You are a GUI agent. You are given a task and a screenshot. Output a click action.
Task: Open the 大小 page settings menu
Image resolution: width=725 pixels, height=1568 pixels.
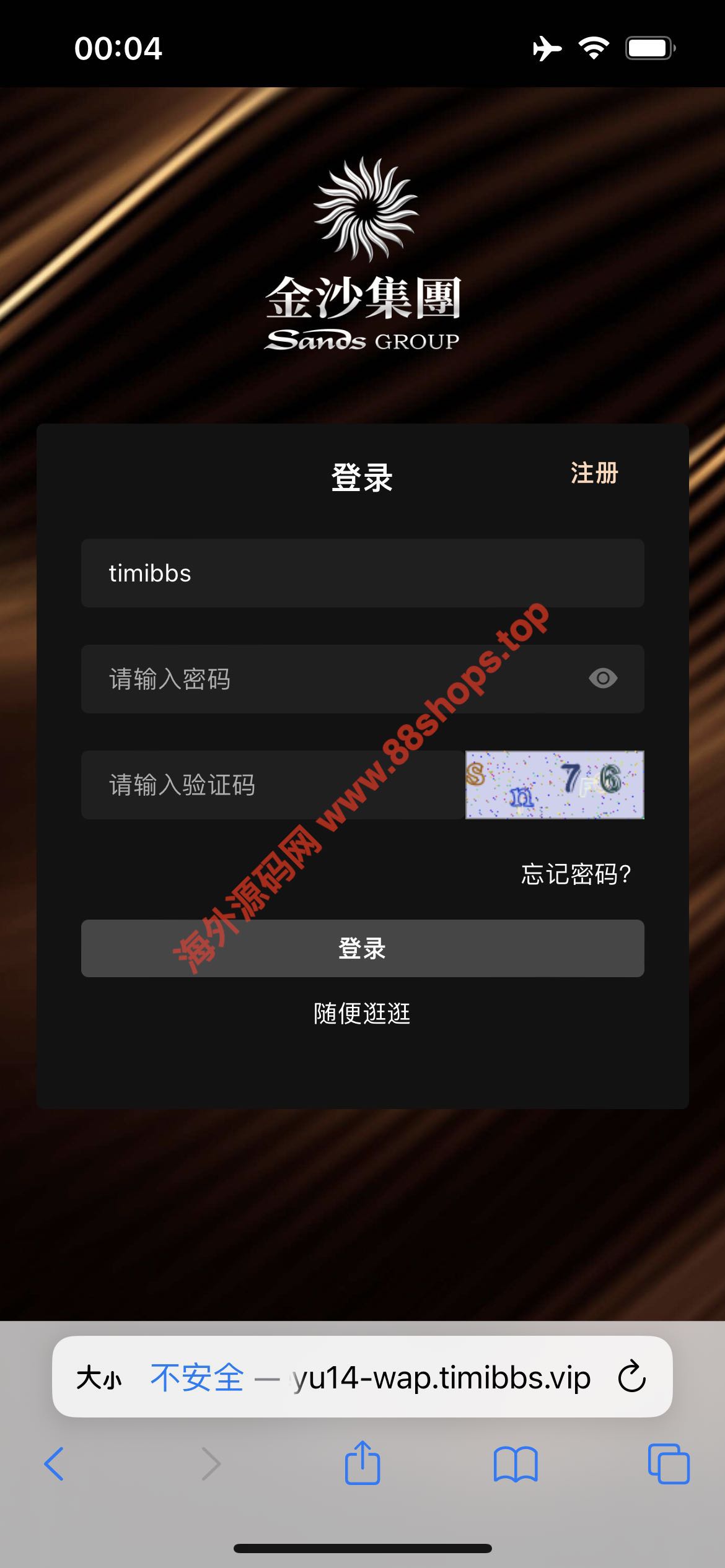(x=99, y=1379)
